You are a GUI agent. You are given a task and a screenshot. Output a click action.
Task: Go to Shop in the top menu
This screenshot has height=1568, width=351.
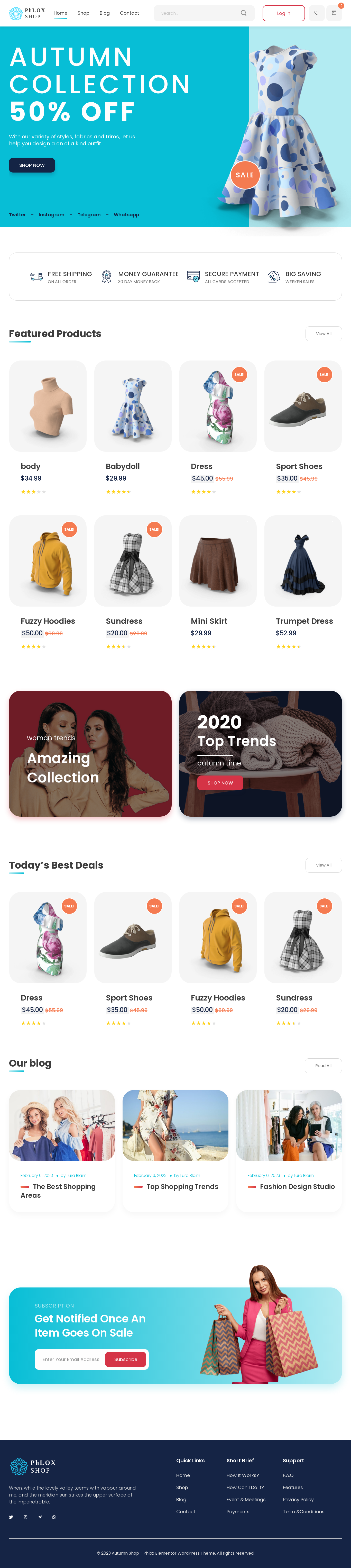click(x=83, y=13)
